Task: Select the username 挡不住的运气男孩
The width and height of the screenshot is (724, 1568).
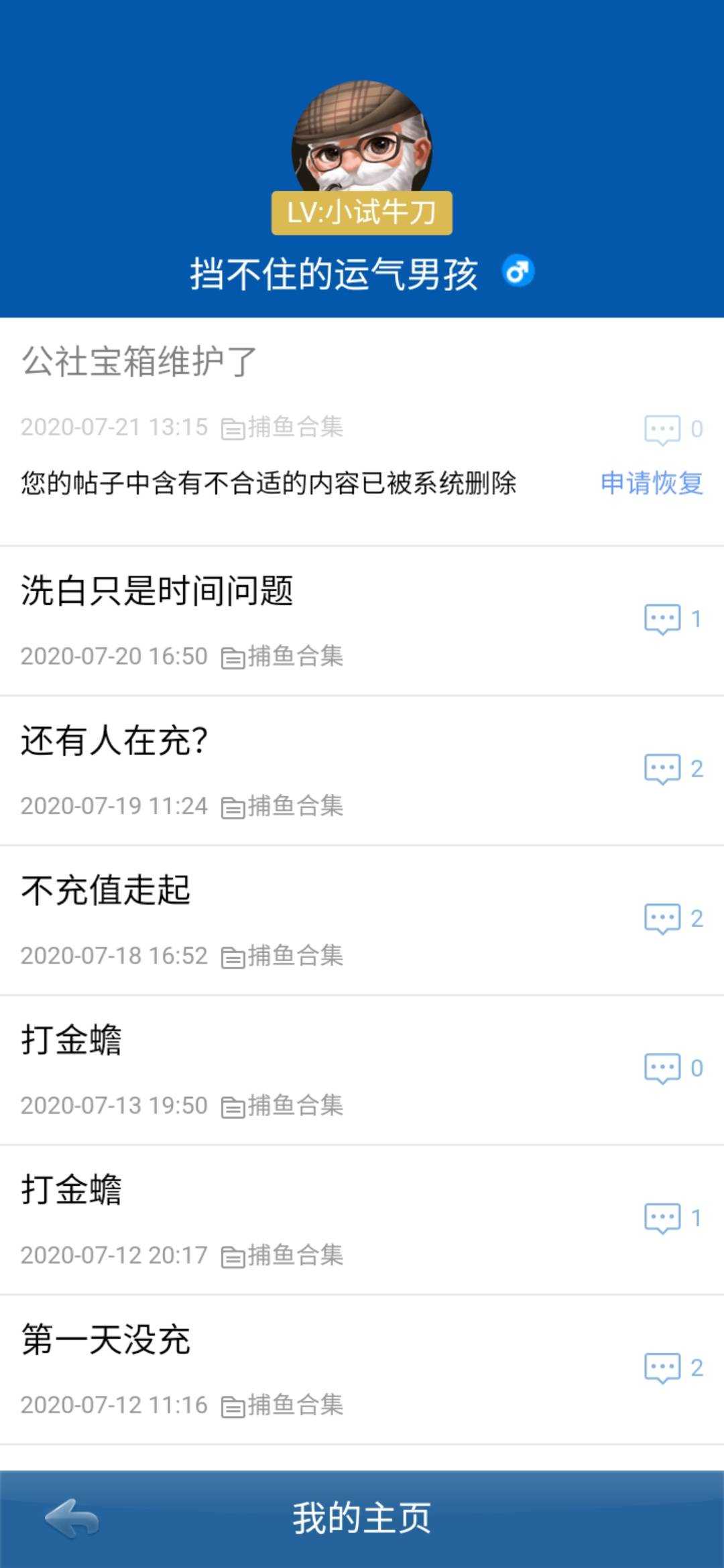Action: coord(333,272)
